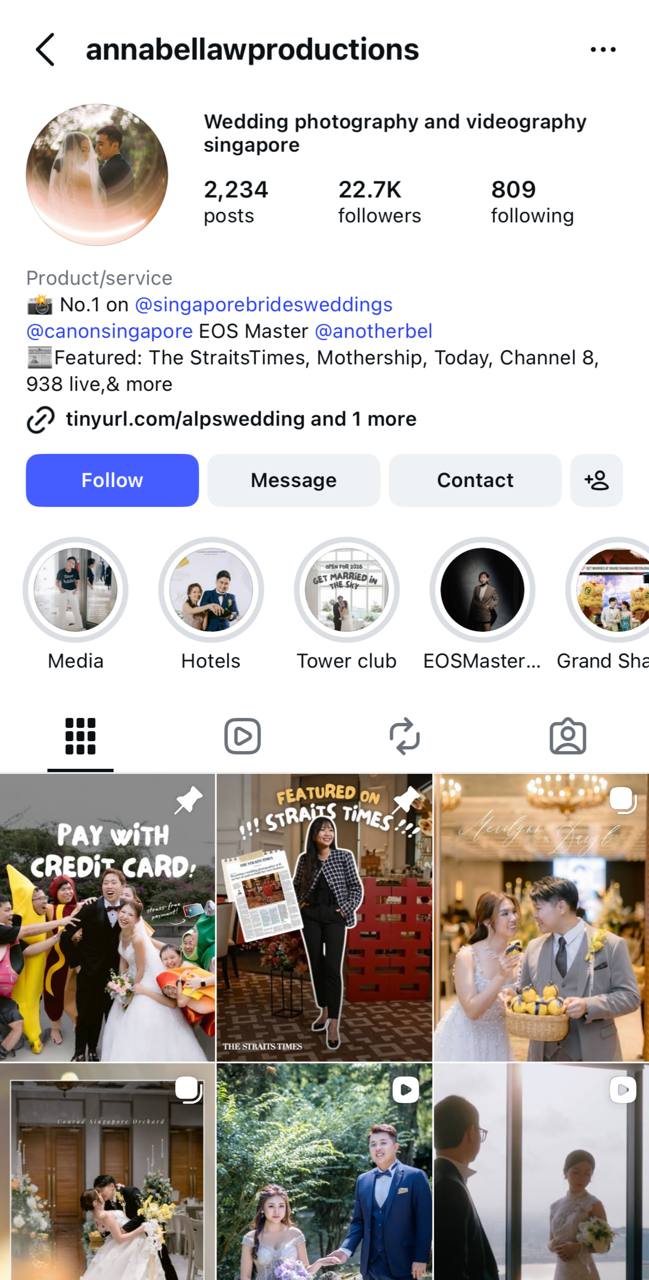Open the Tower club highlight
Viewport: 649px width, 1280px height.
tap(346, 590)
